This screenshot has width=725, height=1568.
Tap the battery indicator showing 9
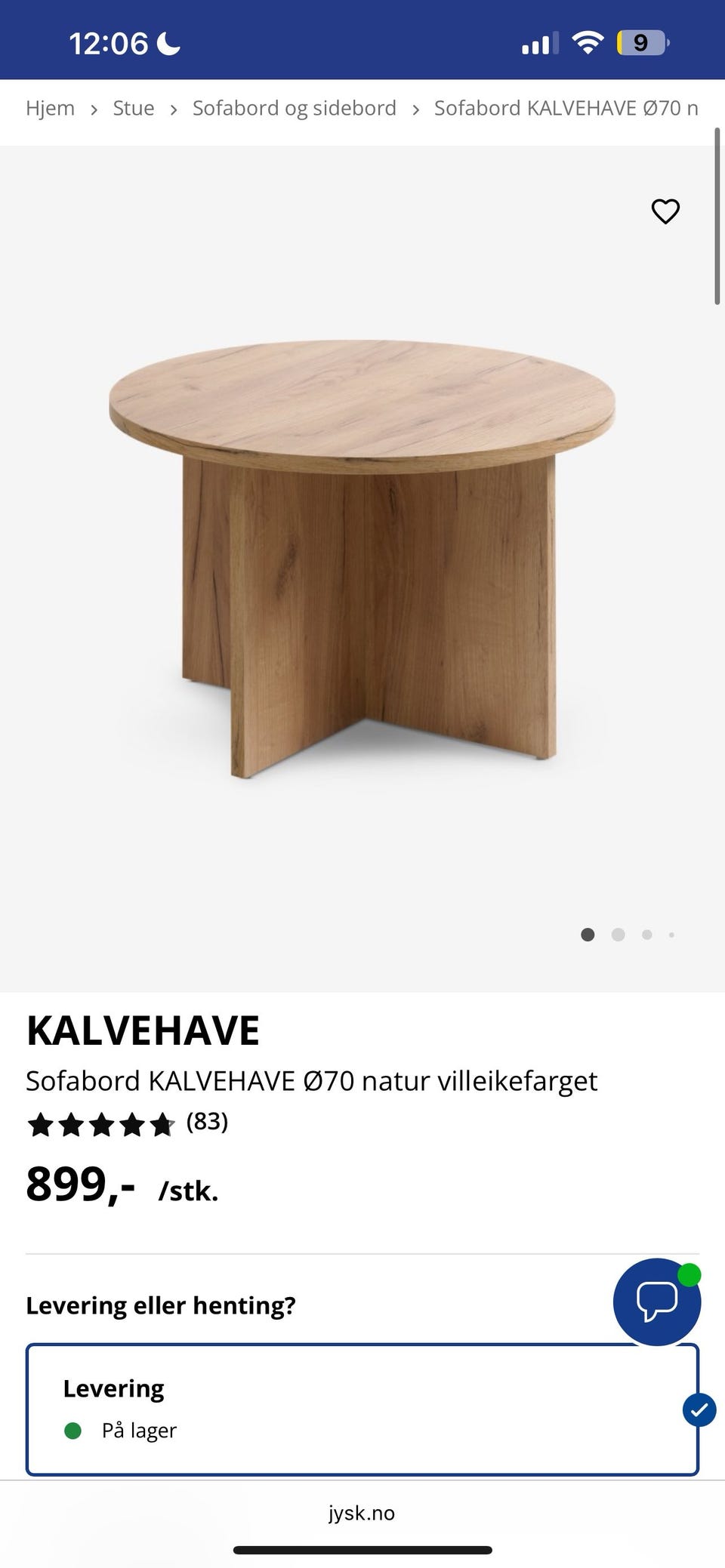(x=643, y=42)
